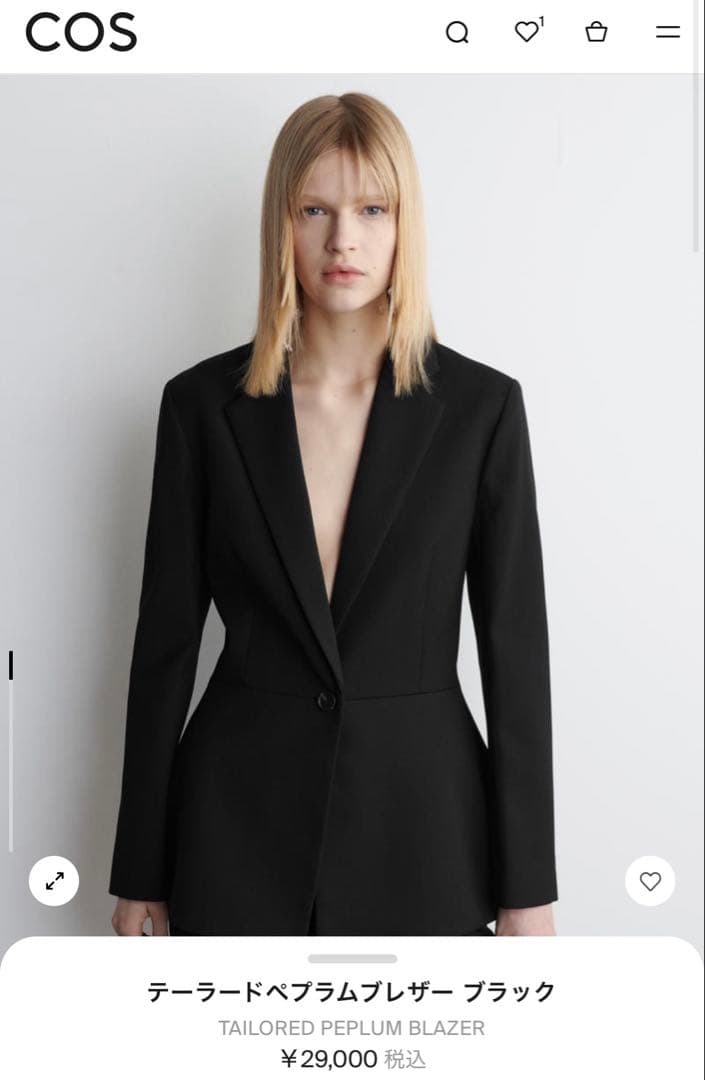This screenshot has height=1080, width=705.
Task: Add this blazer to favorites
Action: 650,881
